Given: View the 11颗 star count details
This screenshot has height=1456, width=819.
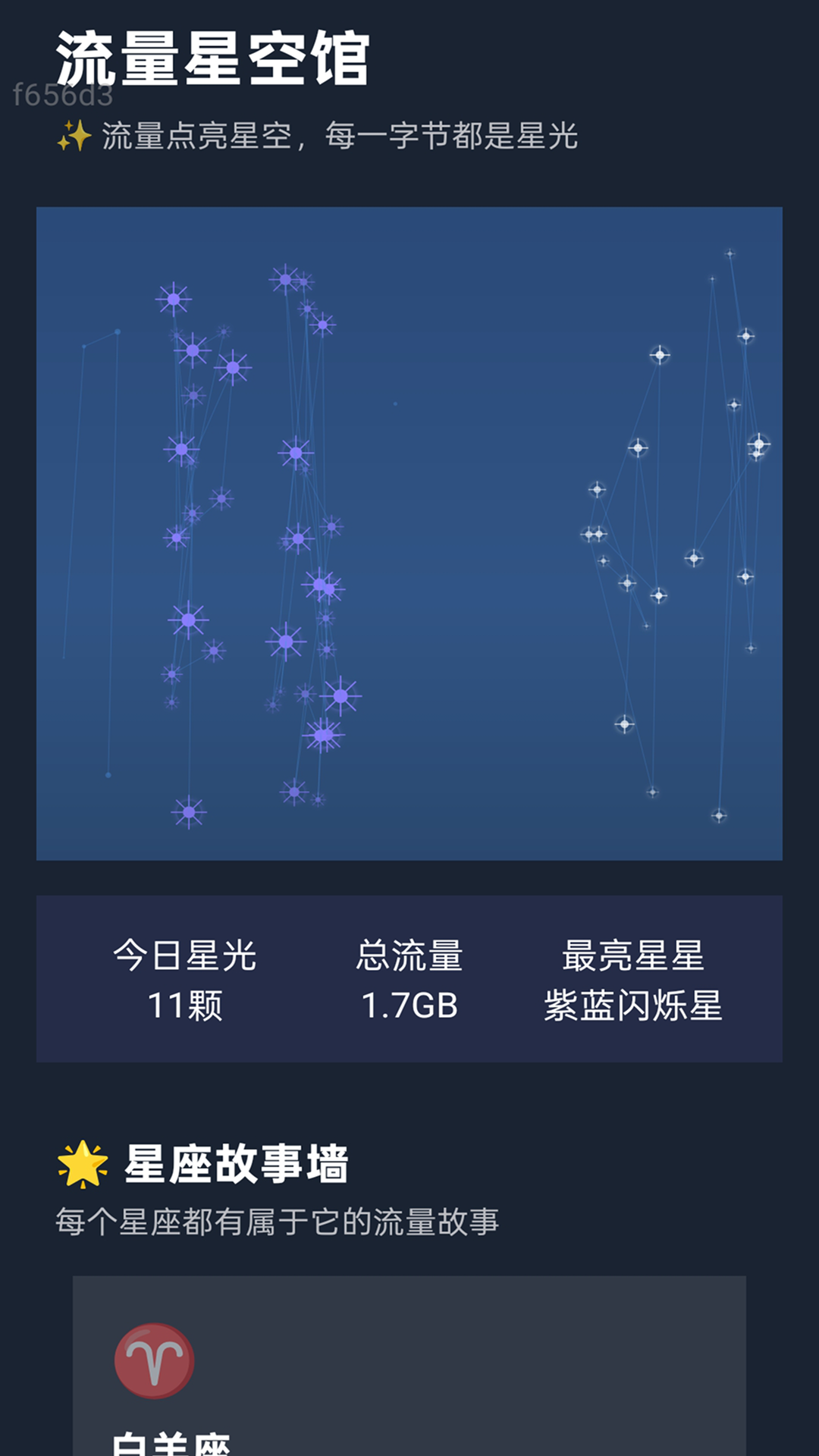Looking at the screenshot, I should coord(184,1006).
